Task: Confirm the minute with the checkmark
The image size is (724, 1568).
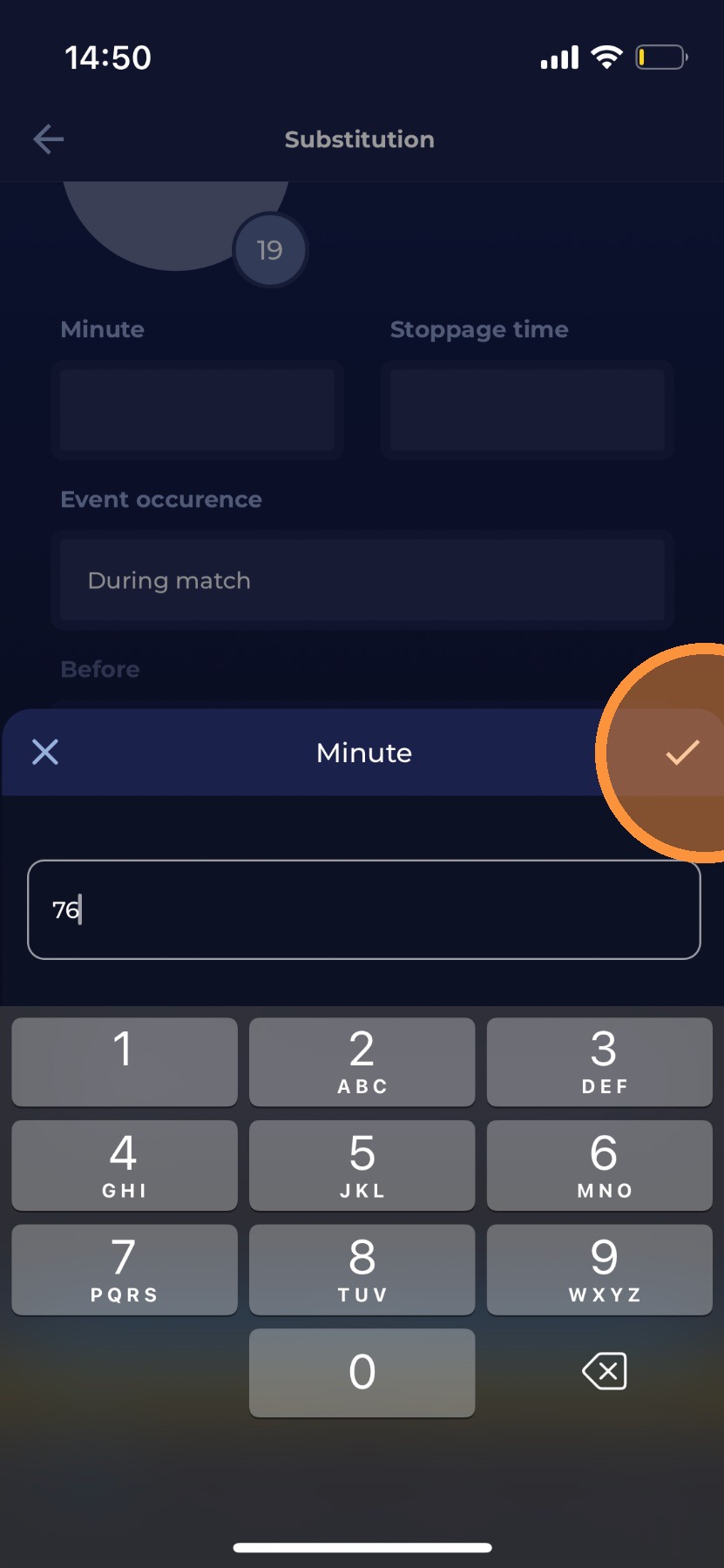Action: (x=682, y=752)
